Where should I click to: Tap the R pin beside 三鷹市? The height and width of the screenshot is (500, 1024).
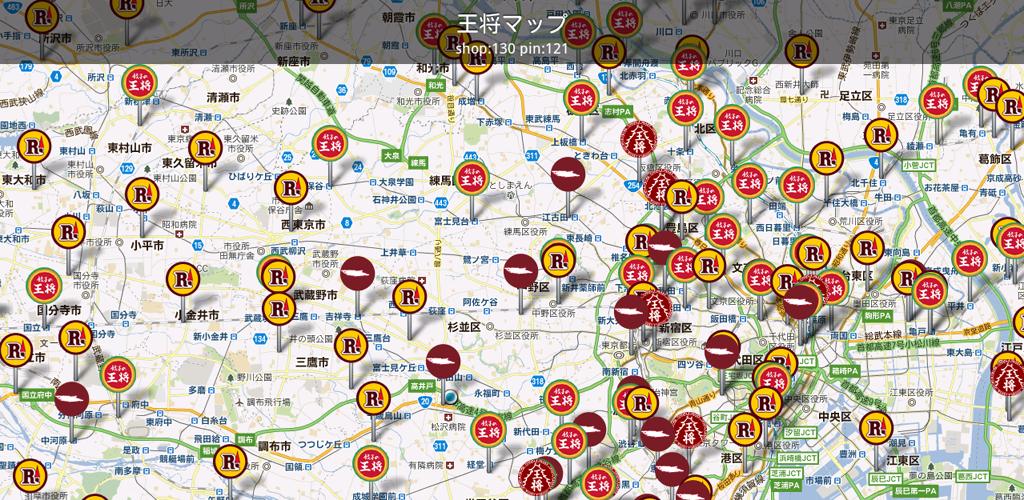(x=351, y=347)
